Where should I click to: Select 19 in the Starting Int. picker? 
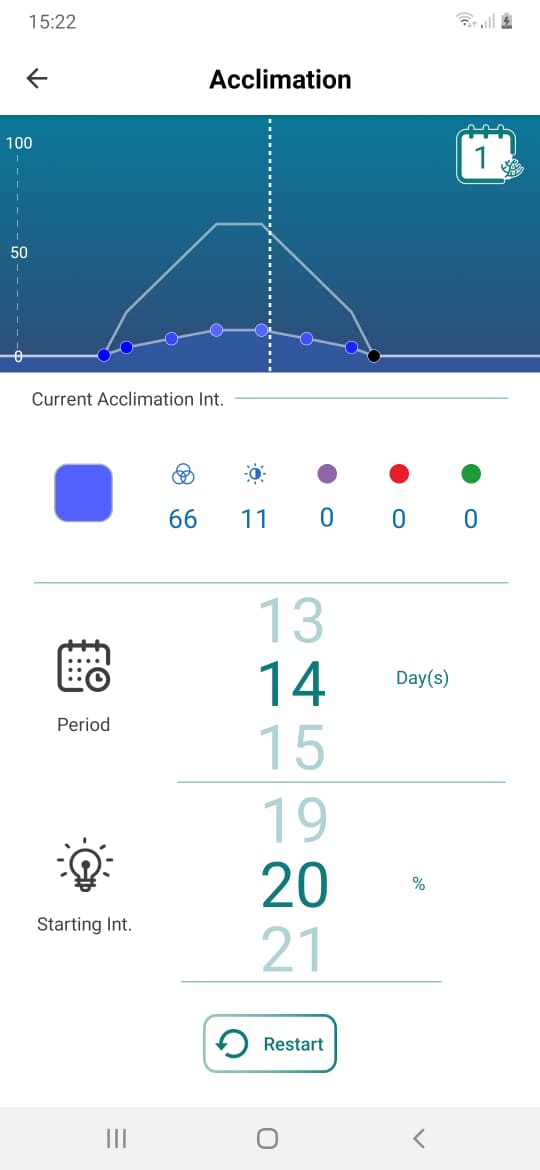295,820
